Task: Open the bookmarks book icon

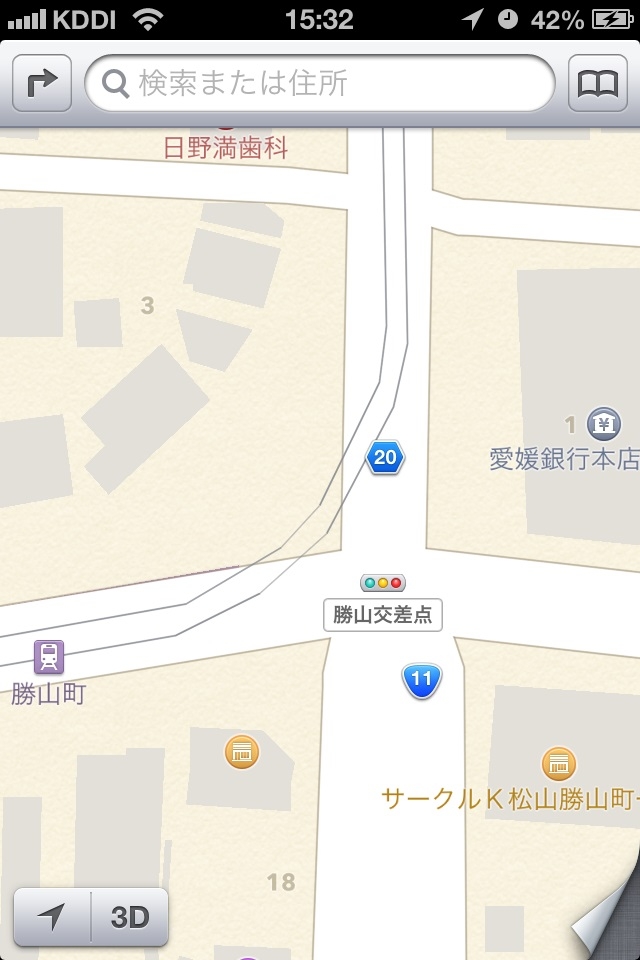Action: [598, 84]
